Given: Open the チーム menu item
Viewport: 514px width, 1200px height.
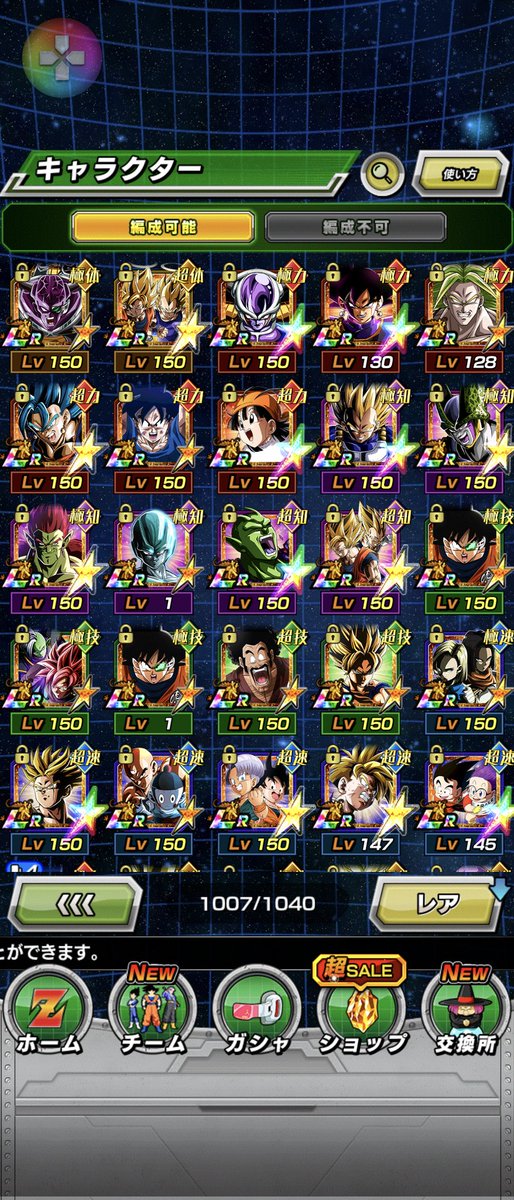Looking at the screenshot, I should point(152,1012).
